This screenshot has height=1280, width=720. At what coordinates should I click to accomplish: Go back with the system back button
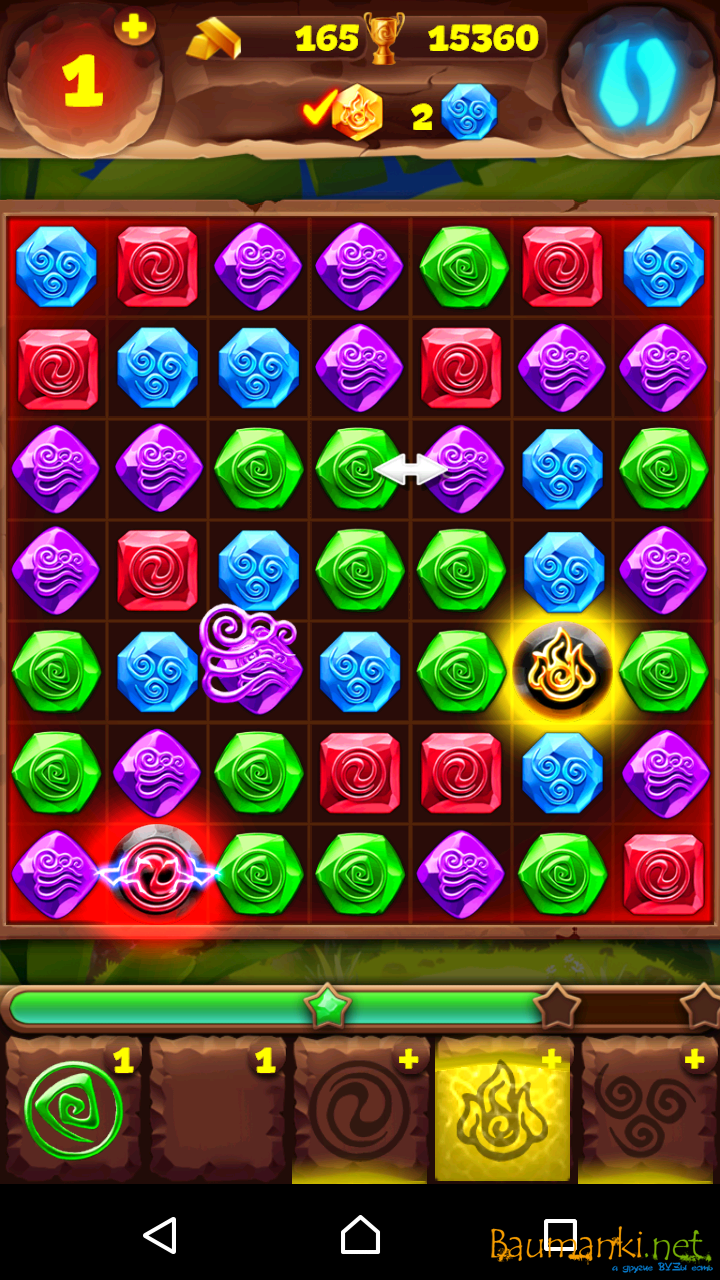[160, 1235]
